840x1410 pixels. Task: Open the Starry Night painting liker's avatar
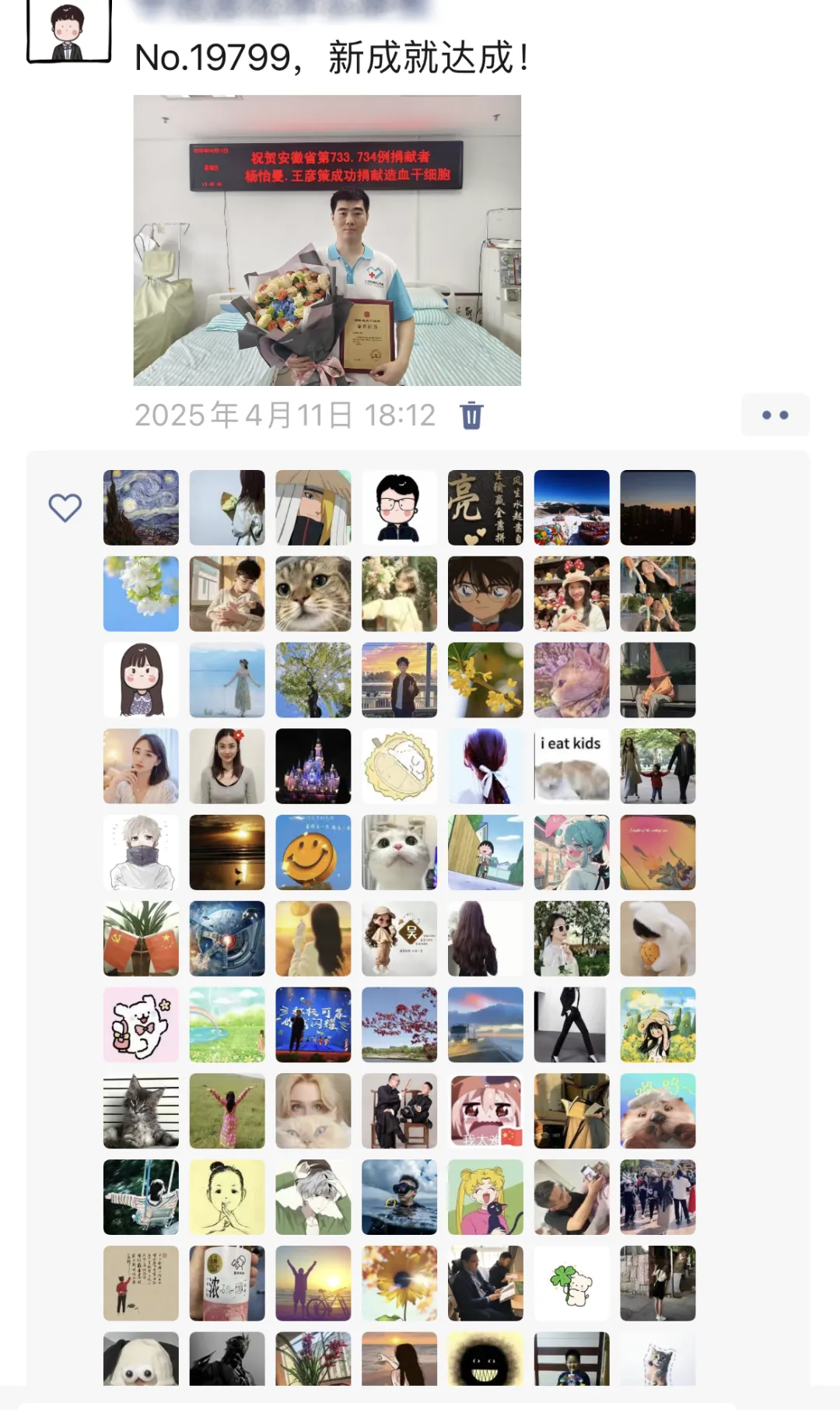141,507
